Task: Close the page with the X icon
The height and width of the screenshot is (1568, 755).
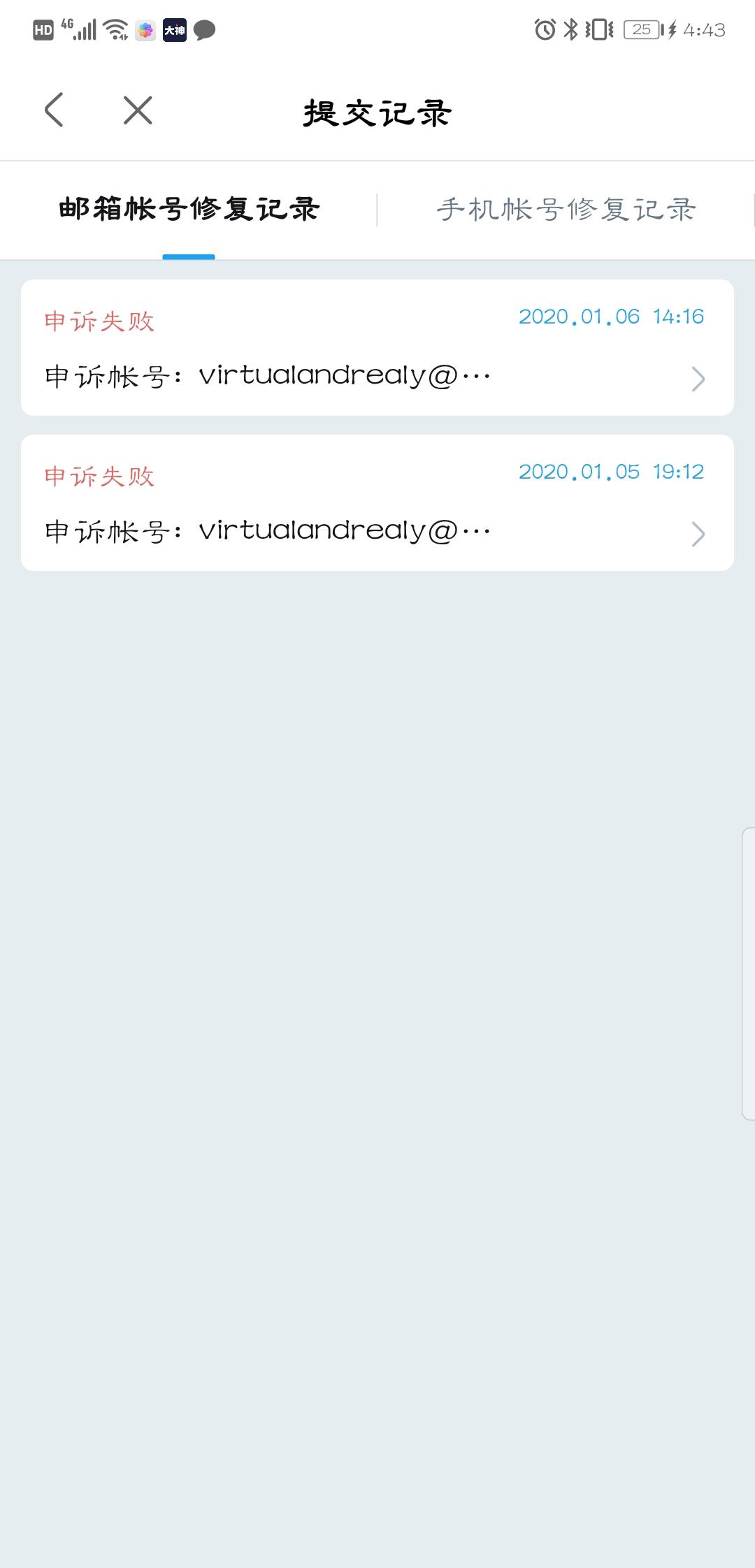Action: (138, 110)
